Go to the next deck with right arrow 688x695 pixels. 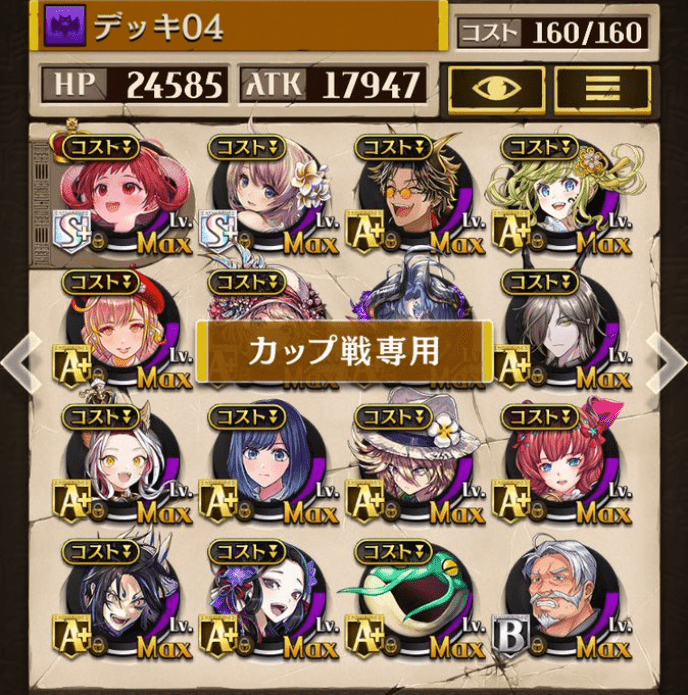[667, 361]
